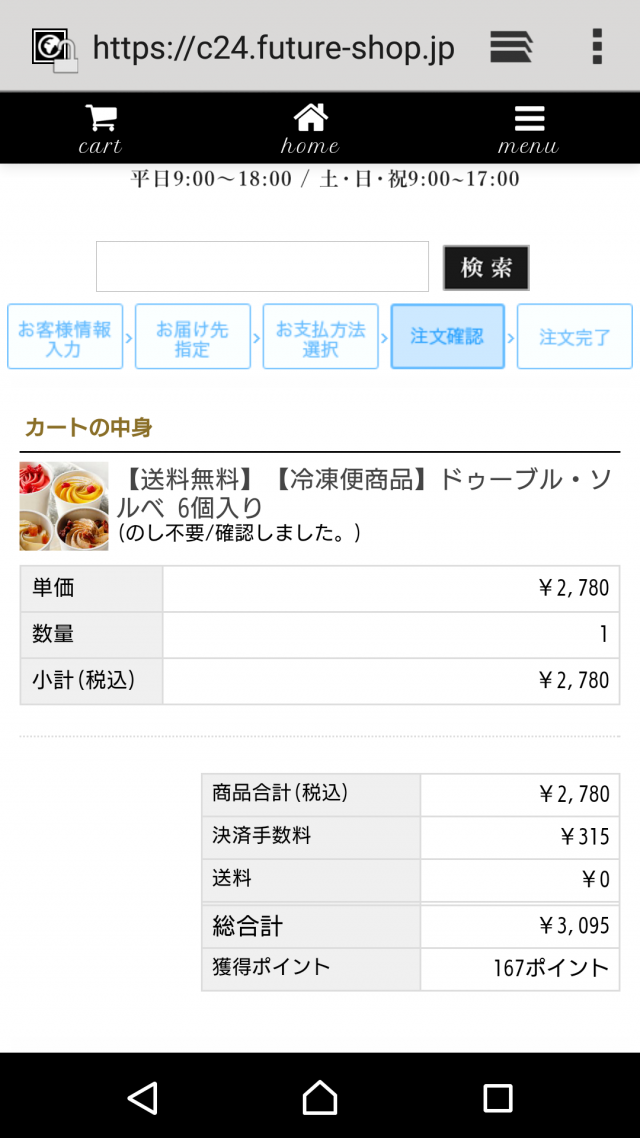This screenshot has height=1138, width=640.
Task: Tap the 検索 search button
Action: (x=486, y=268)
